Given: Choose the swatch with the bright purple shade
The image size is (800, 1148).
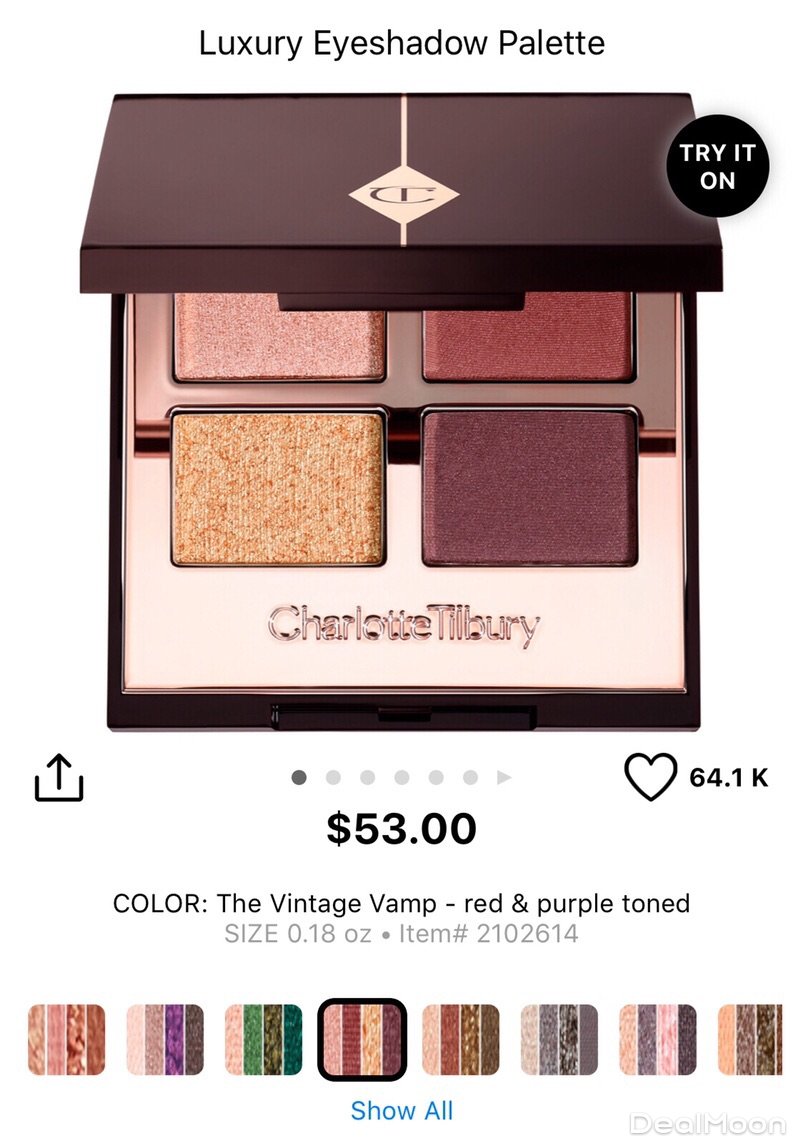Looking at the screenshot, I should click(165, 1040).
